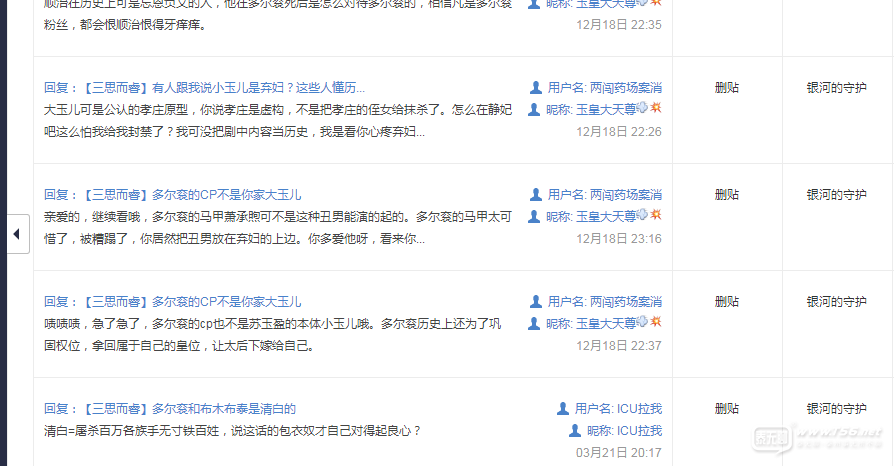Open nickname 玉皇大天尊 on the 23:16 post

pos(606,217)
